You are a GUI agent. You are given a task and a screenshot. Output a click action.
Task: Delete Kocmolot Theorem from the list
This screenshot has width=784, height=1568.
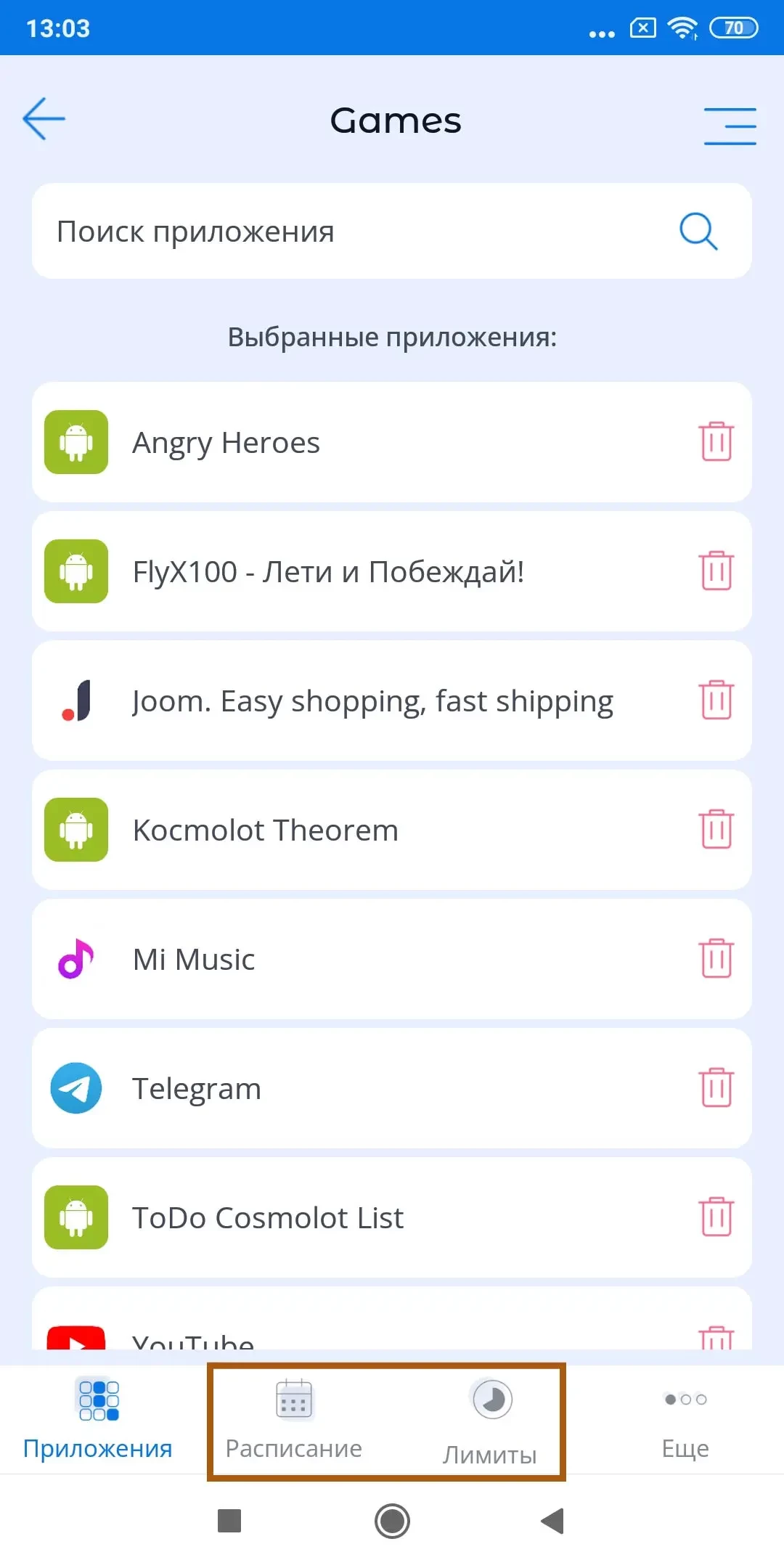pos(716,830)
